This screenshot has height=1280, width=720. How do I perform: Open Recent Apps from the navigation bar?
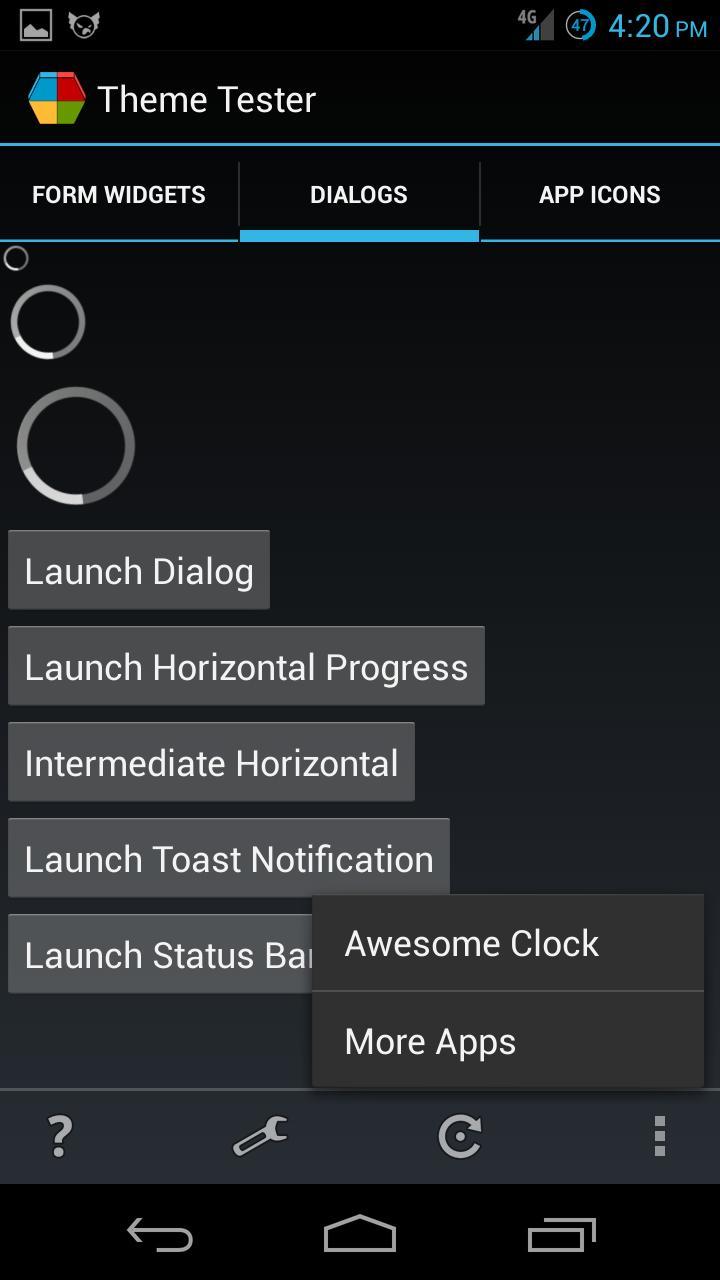[x=560, y=1235]
